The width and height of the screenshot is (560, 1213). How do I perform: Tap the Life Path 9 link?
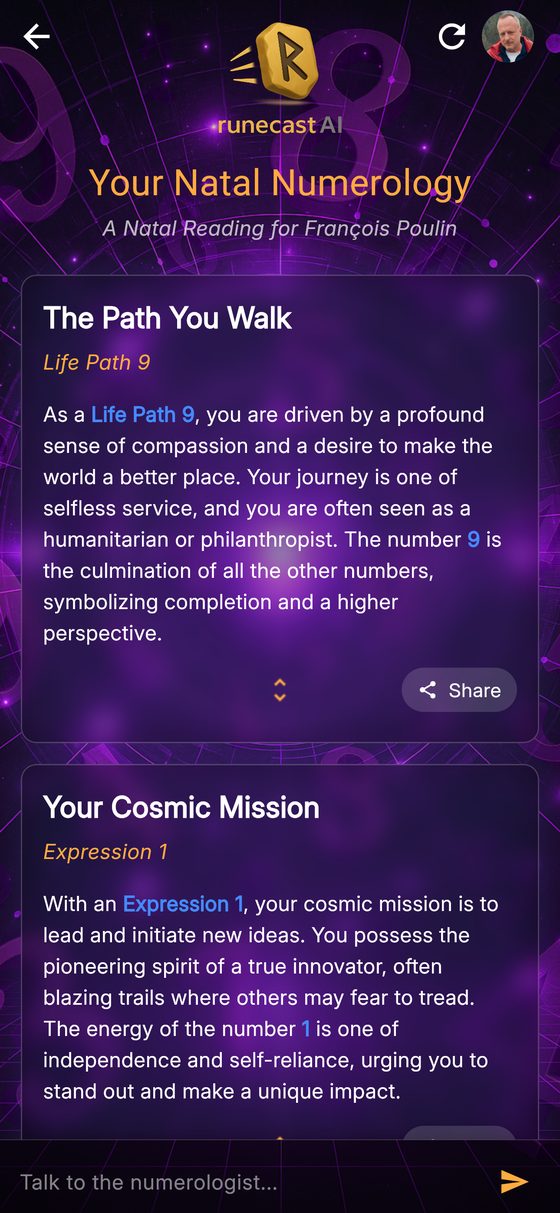[x=143, y=414]
